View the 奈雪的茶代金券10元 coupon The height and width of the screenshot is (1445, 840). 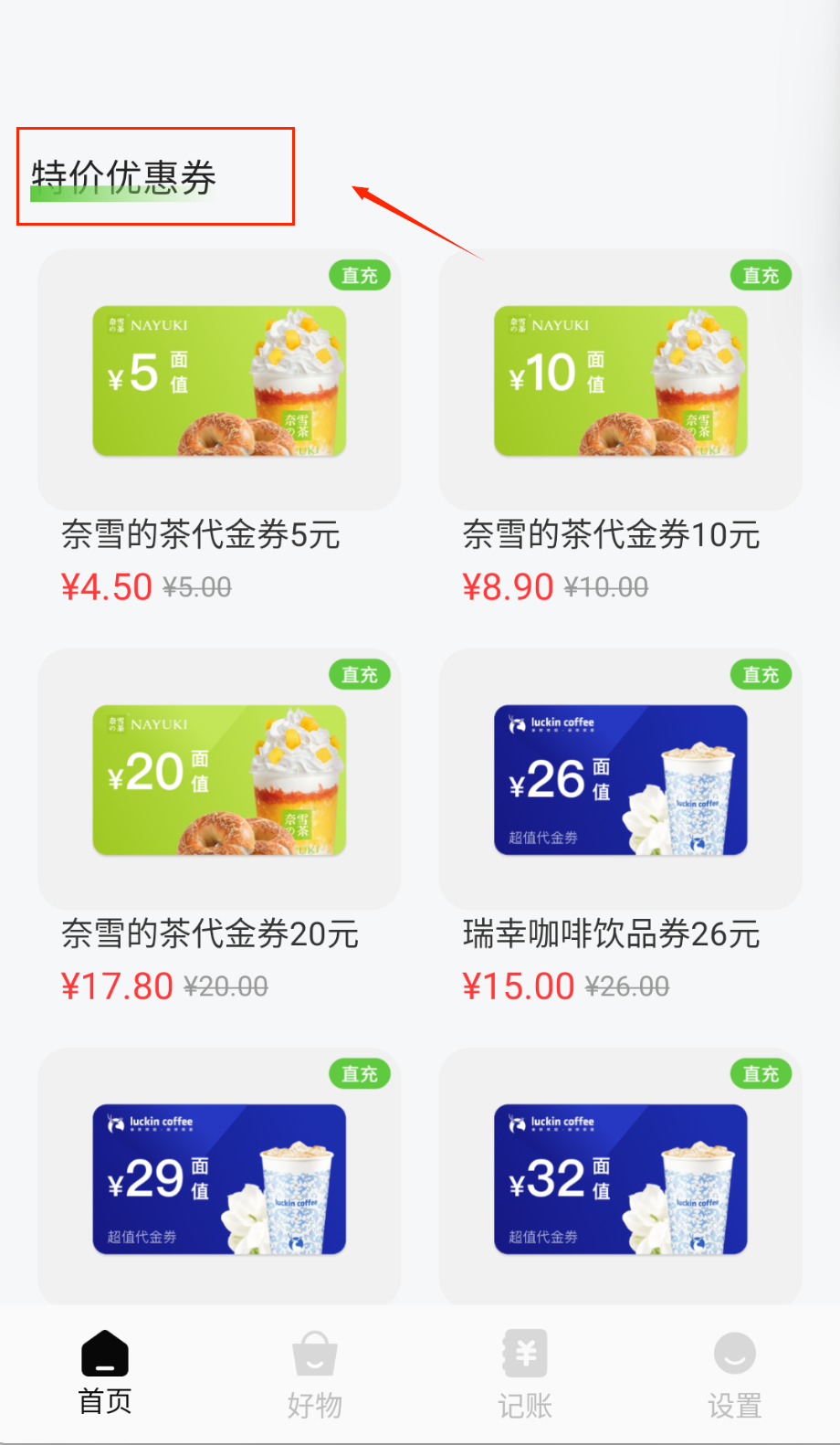tap(621, 381)
